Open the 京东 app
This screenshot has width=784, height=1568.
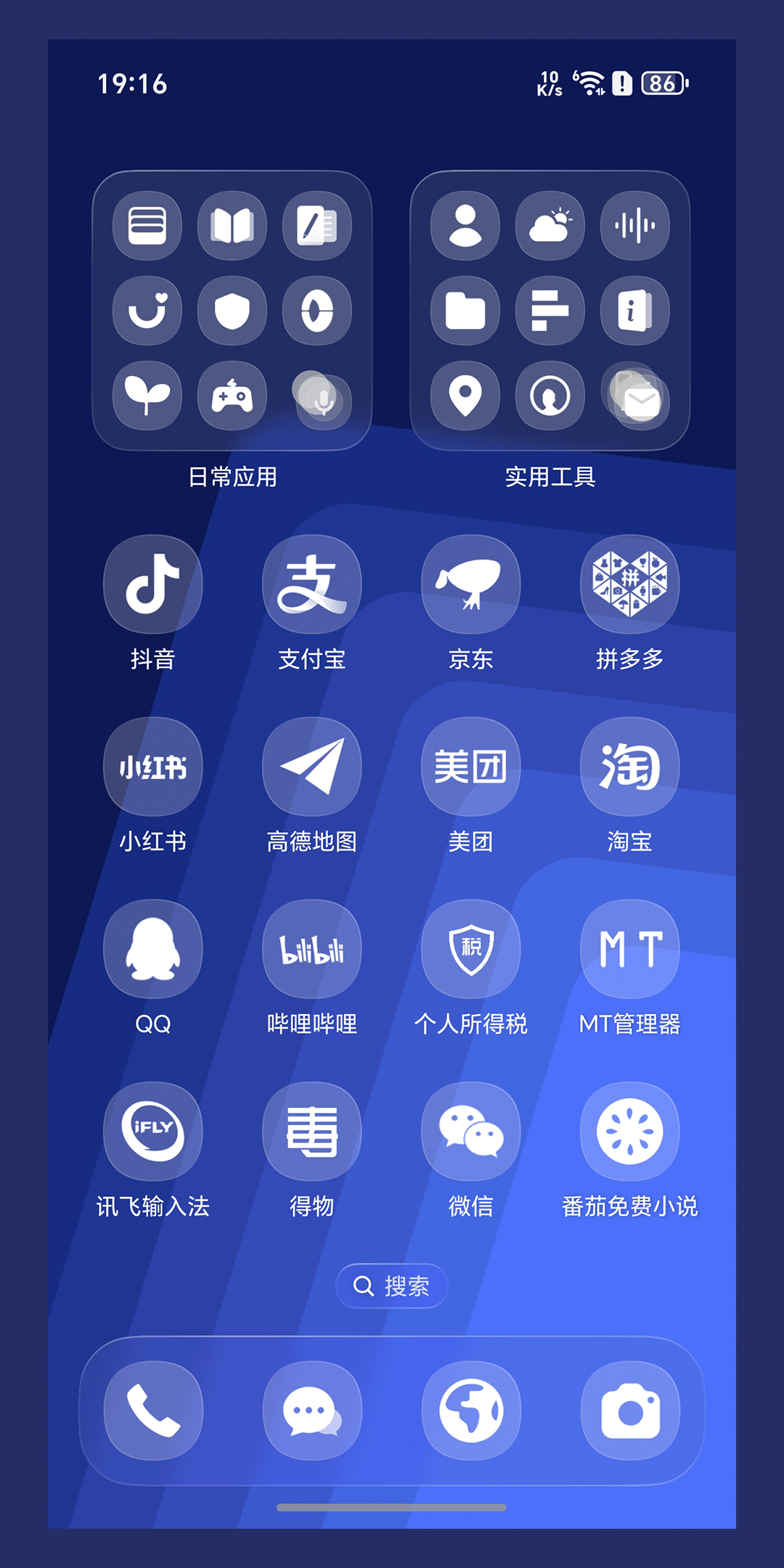point(470,584)
